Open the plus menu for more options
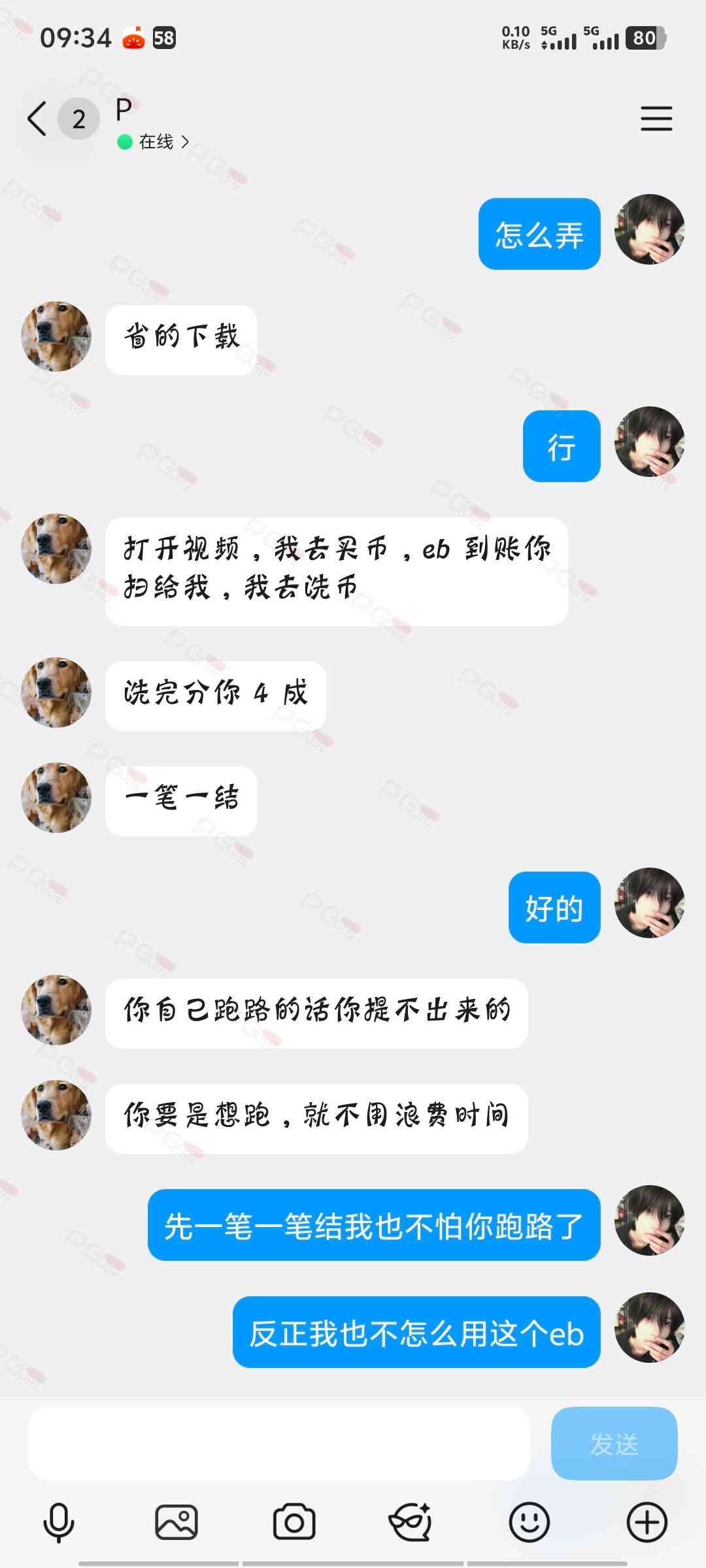Image resolution: width=706 pixels, height=1568 pixels. [x=647, y=1522]
